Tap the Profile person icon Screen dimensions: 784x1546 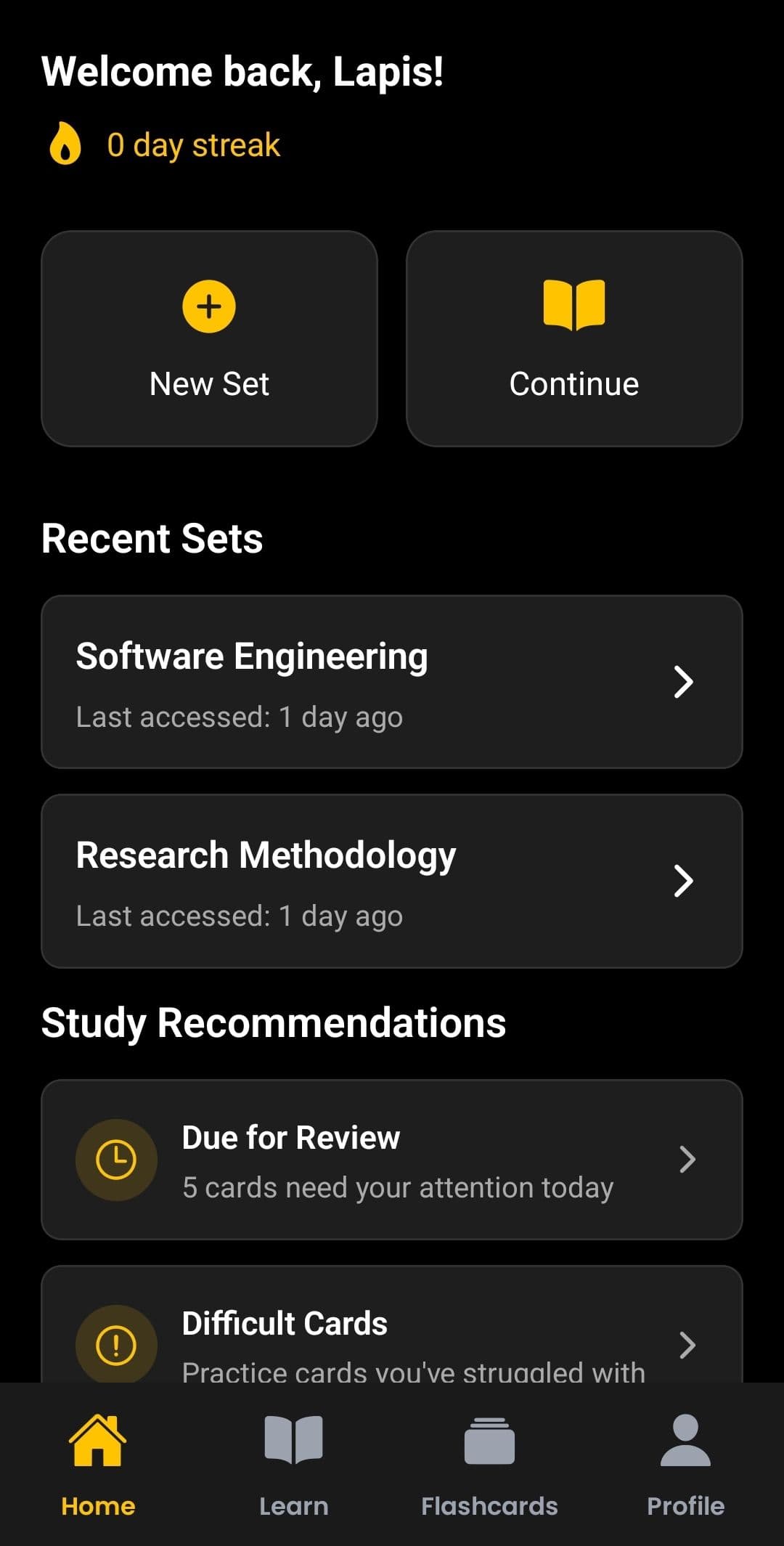coord(685,1441)
